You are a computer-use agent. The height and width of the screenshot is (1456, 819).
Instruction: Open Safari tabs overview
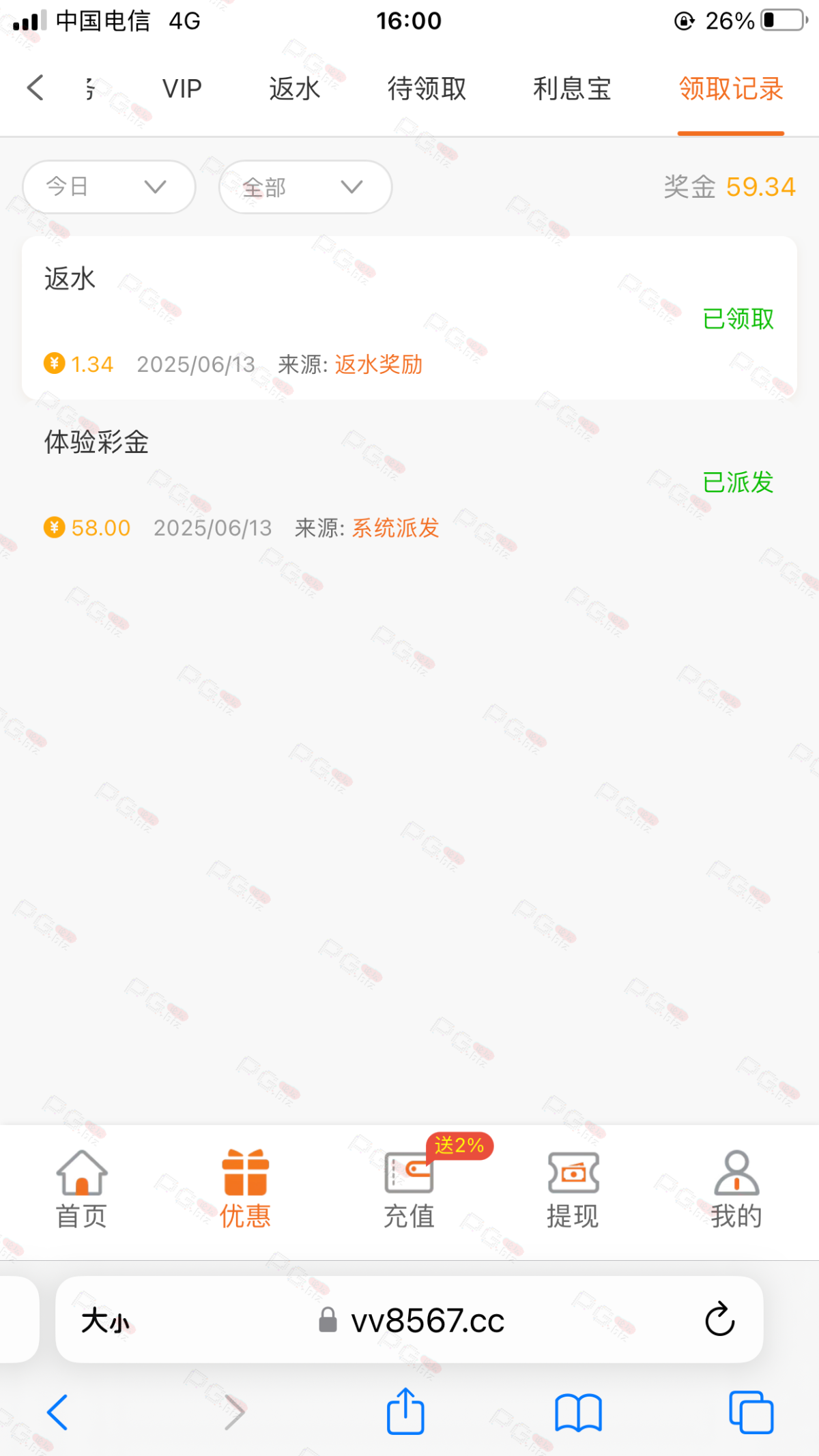751,1412
